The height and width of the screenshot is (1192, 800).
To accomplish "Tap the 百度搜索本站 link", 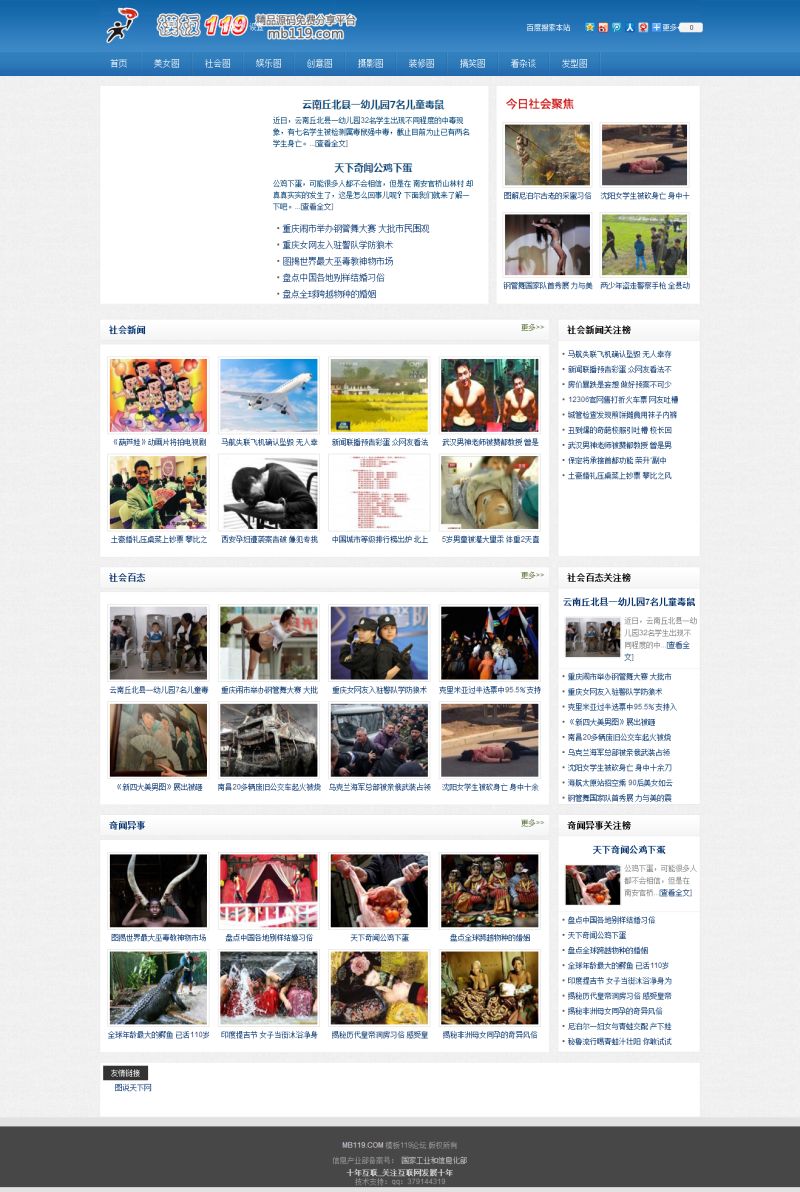I will [x=548, y=28].
